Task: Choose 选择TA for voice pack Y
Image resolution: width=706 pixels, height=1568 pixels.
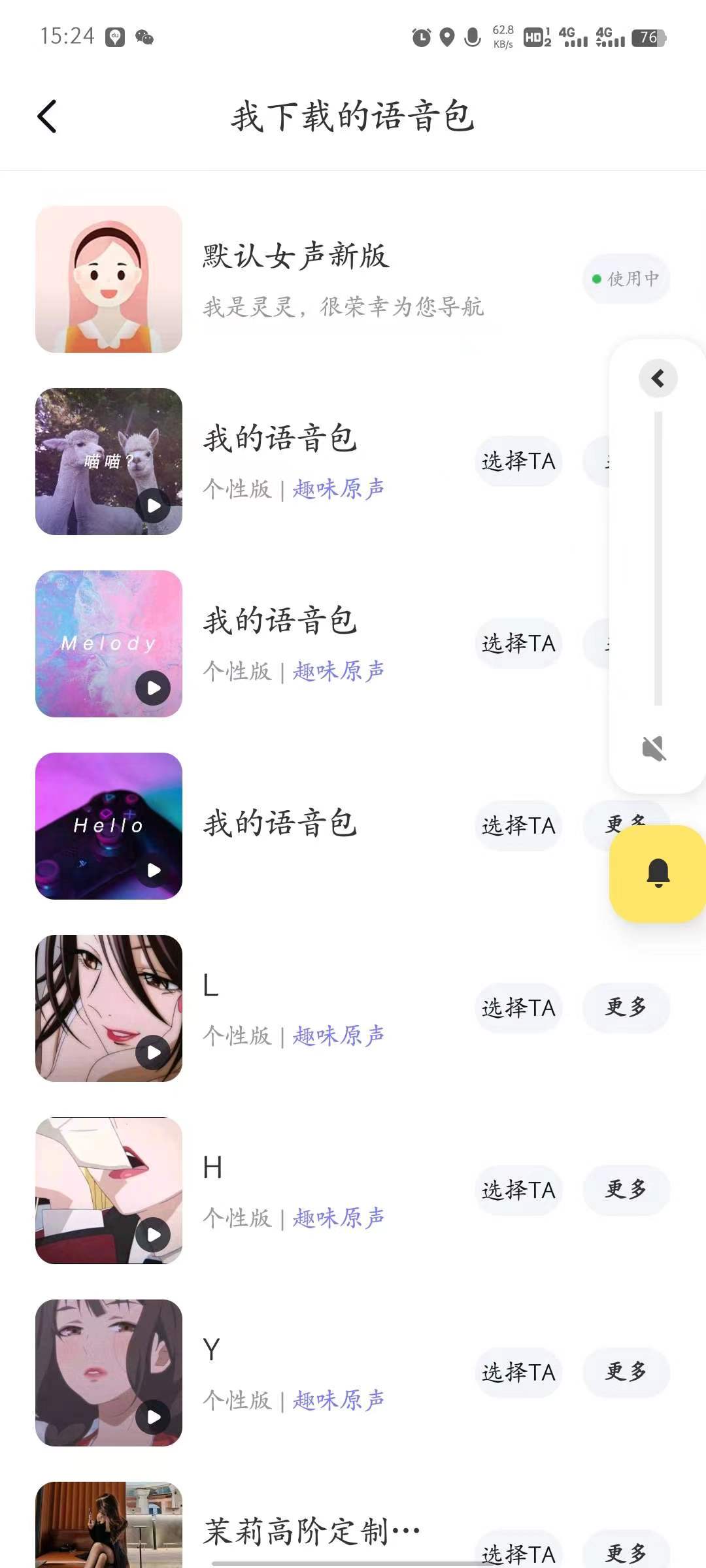Action: (518, 1373)
